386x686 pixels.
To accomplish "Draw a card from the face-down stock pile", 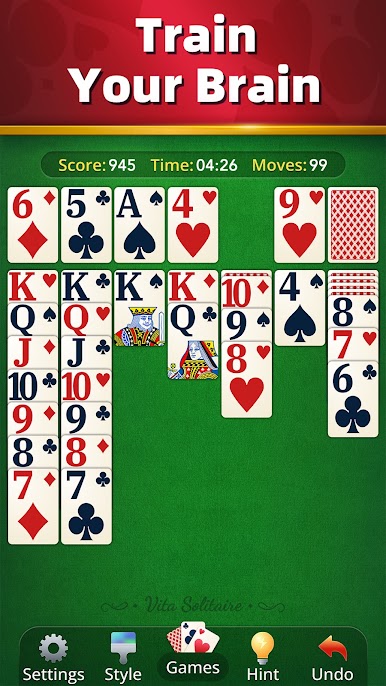I will coord(353,225).
